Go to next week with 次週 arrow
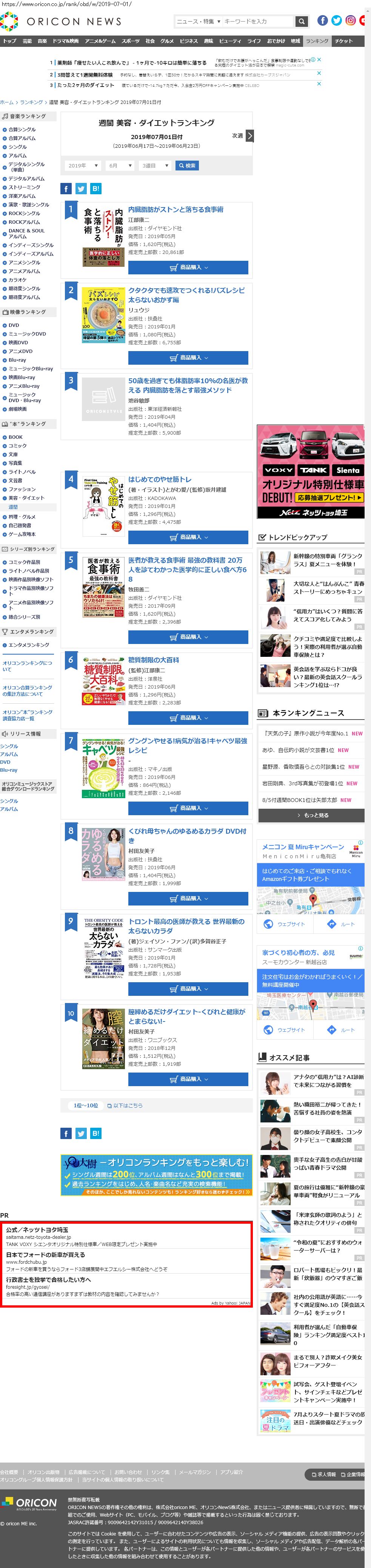Screen dimensions: 371x1568 tap(249, 136)
